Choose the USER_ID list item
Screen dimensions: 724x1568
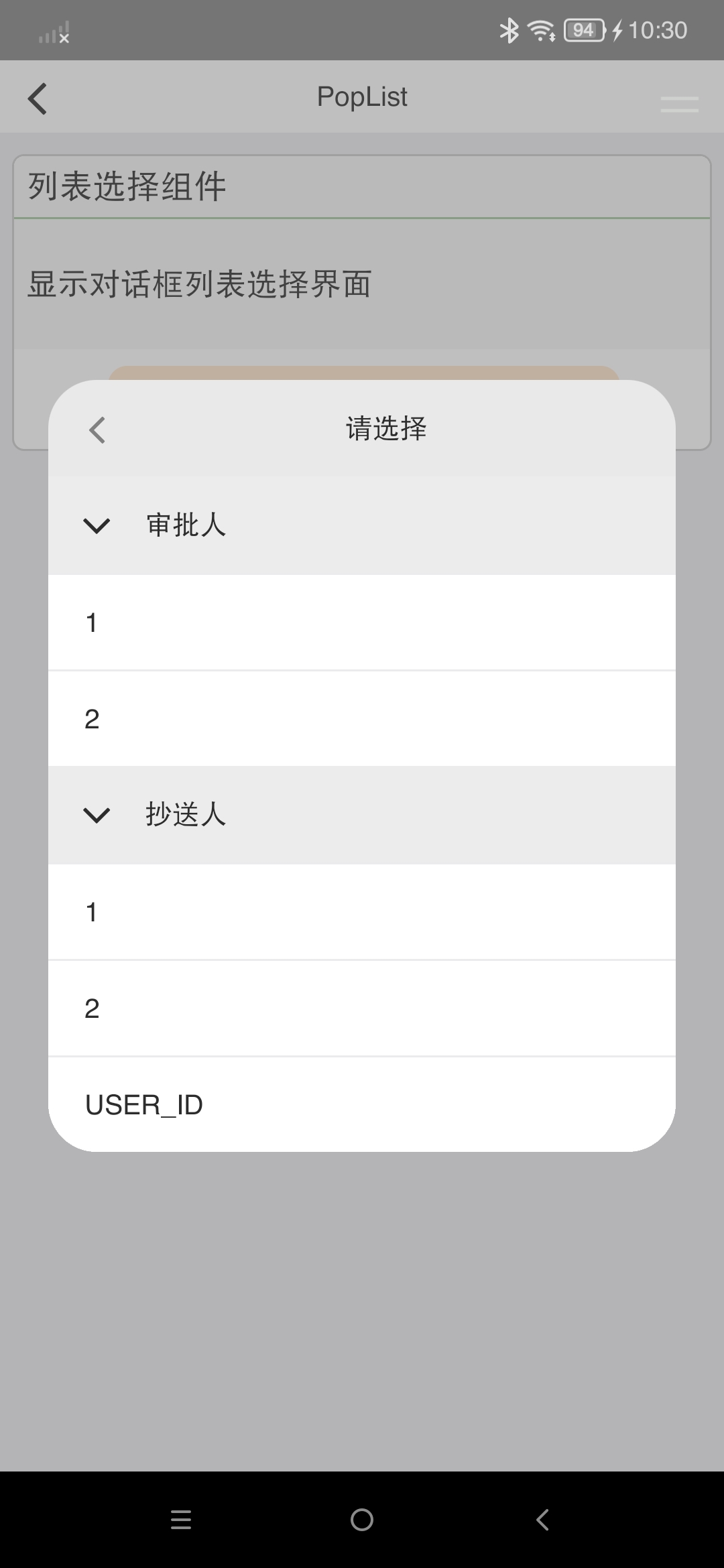(x=362, y=1104)
